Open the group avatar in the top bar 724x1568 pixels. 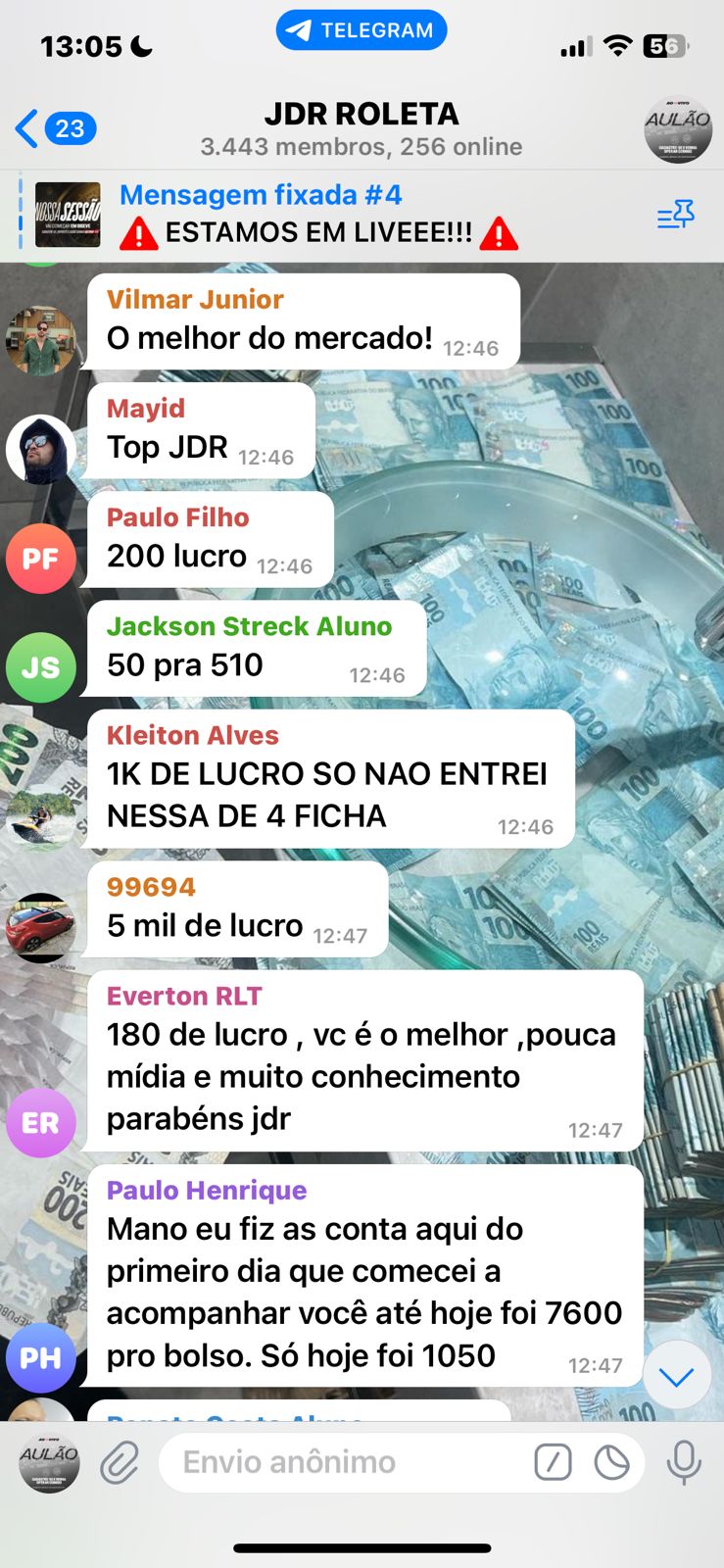click(x=677, y=128)
